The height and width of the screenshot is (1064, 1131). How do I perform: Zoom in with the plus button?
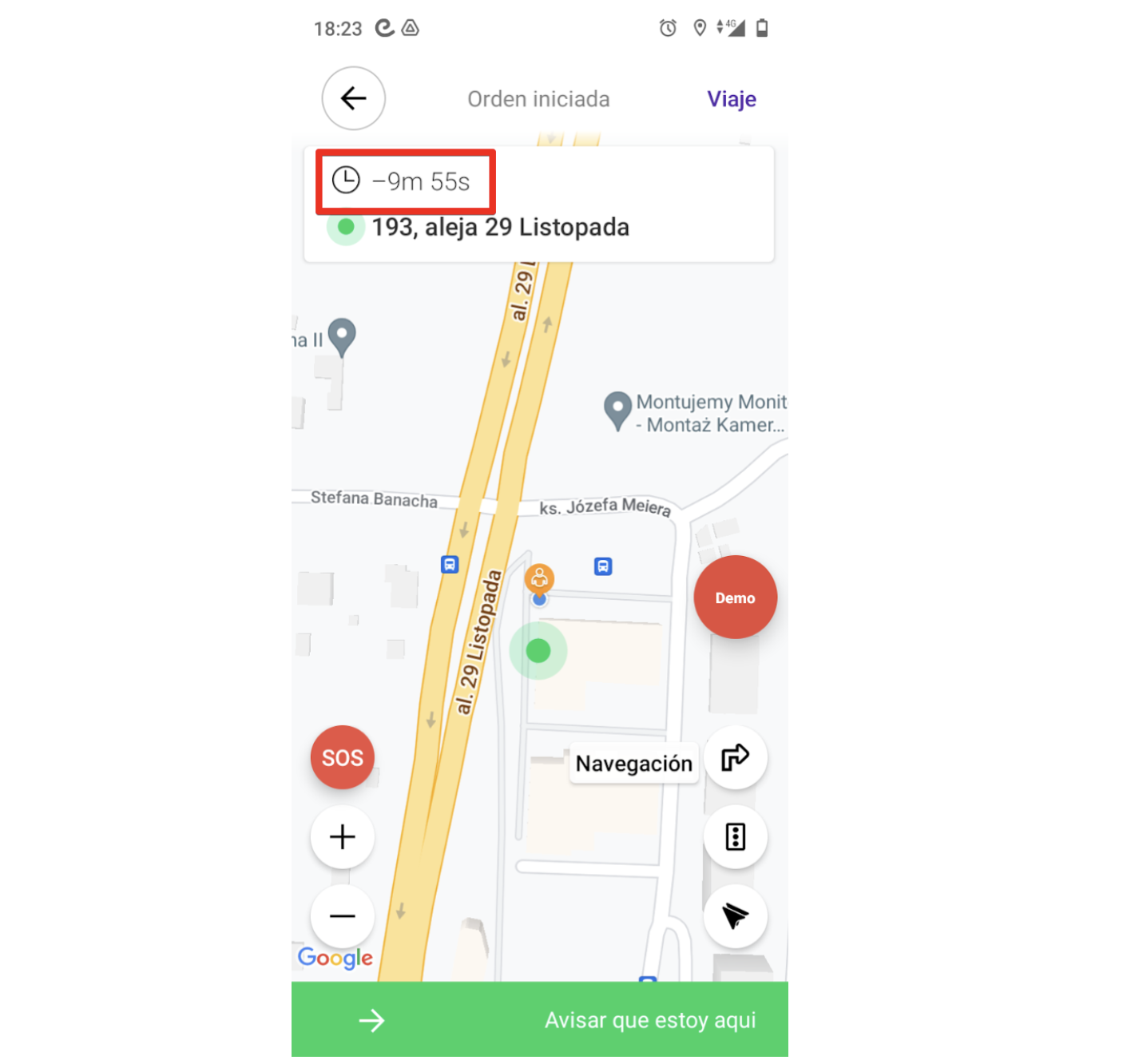click(342, 836)
